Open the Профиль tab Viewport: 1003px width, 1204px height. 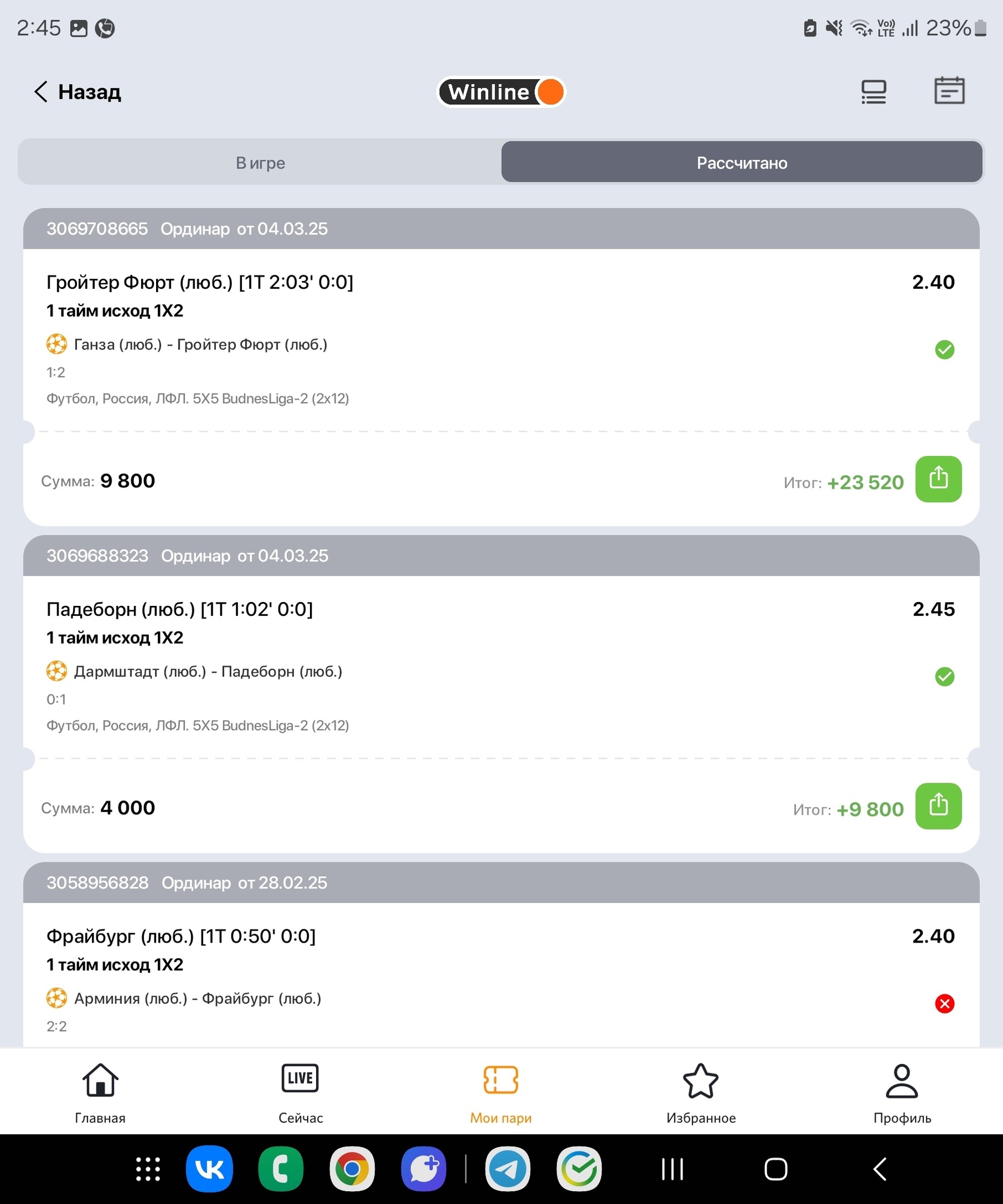(x=902, y=1093)
